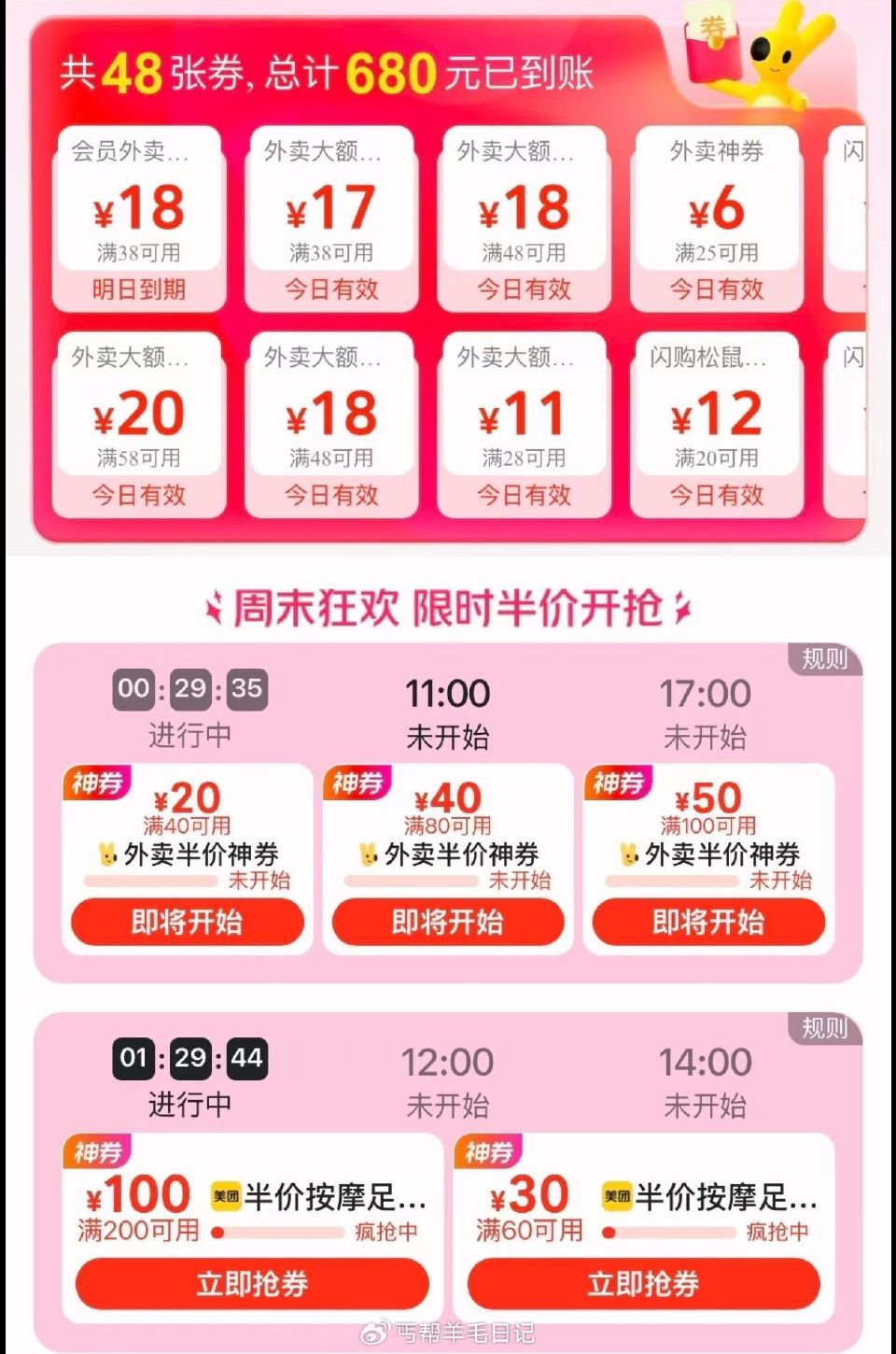Tap 即将开始 on the ¥20 满40 coupon
This screenshot has height=1354, width=896.
(187, 923)
